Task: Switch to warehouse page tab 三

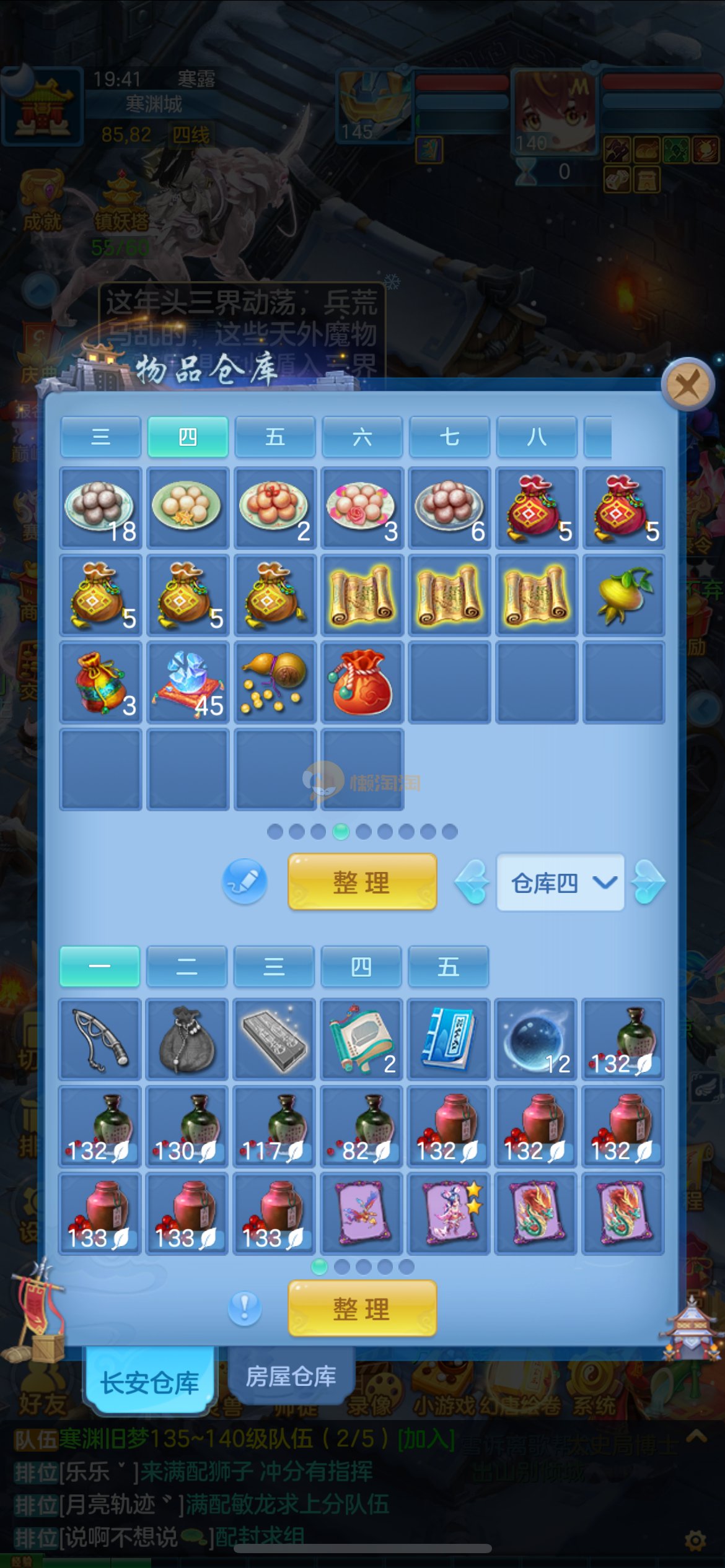Action: 100,437
